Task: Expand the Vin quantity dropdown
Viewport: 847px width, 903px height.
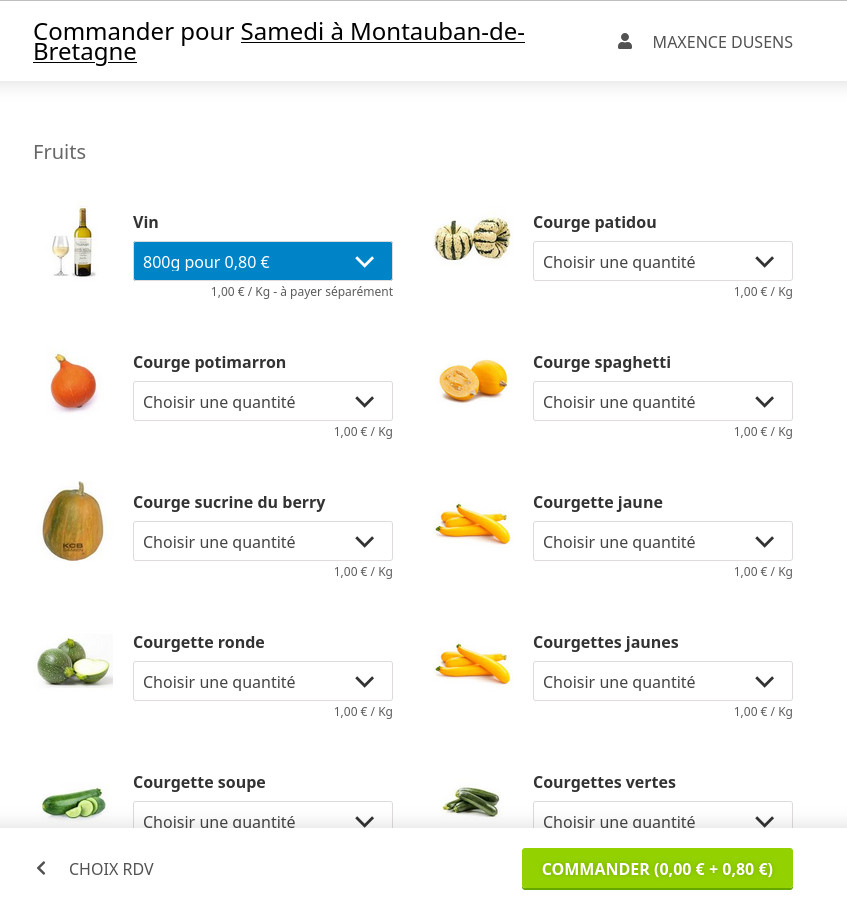Action: [x=262, y=262]
